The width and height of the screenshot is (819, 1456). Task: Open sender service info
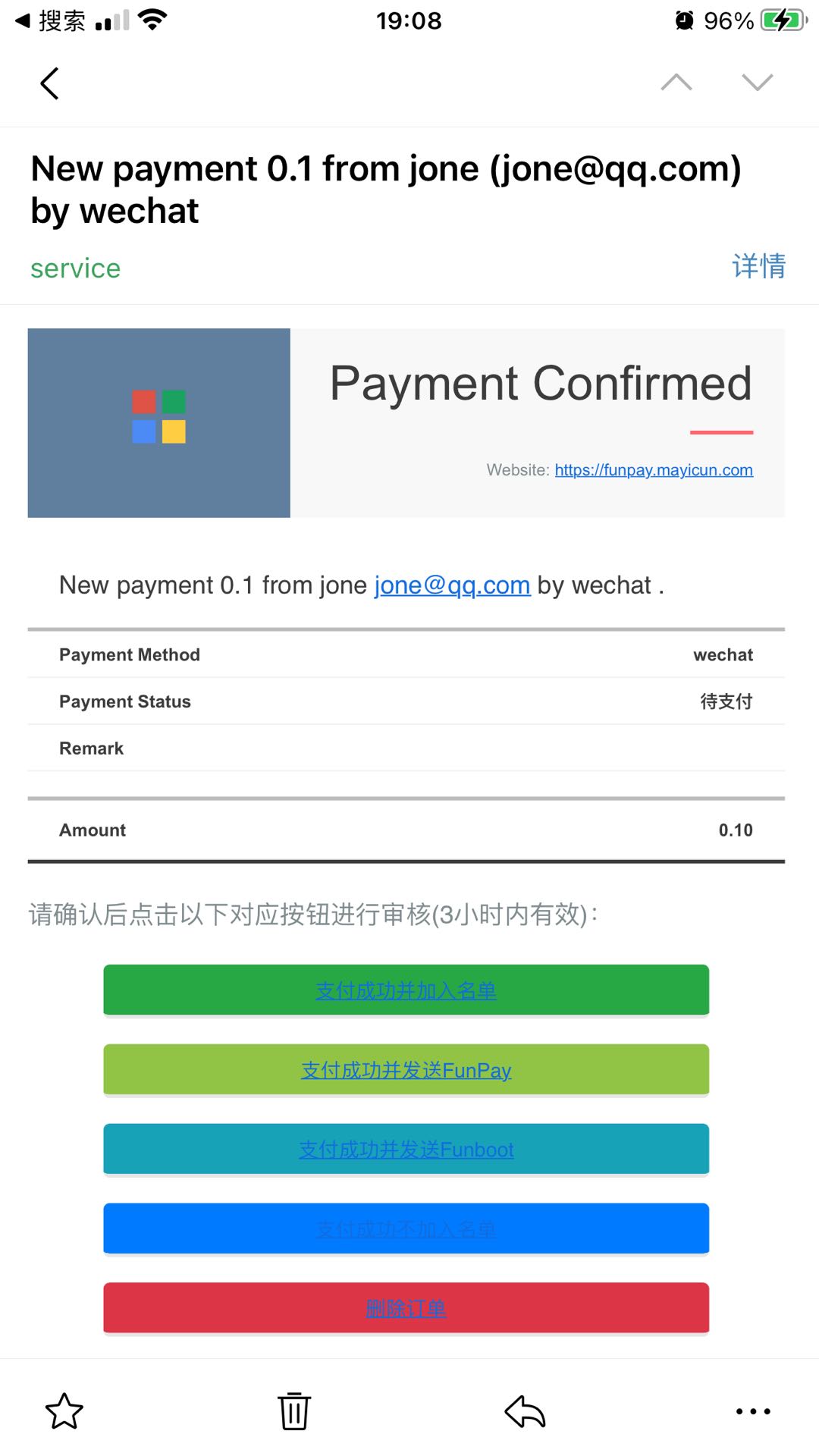point(75,268)
